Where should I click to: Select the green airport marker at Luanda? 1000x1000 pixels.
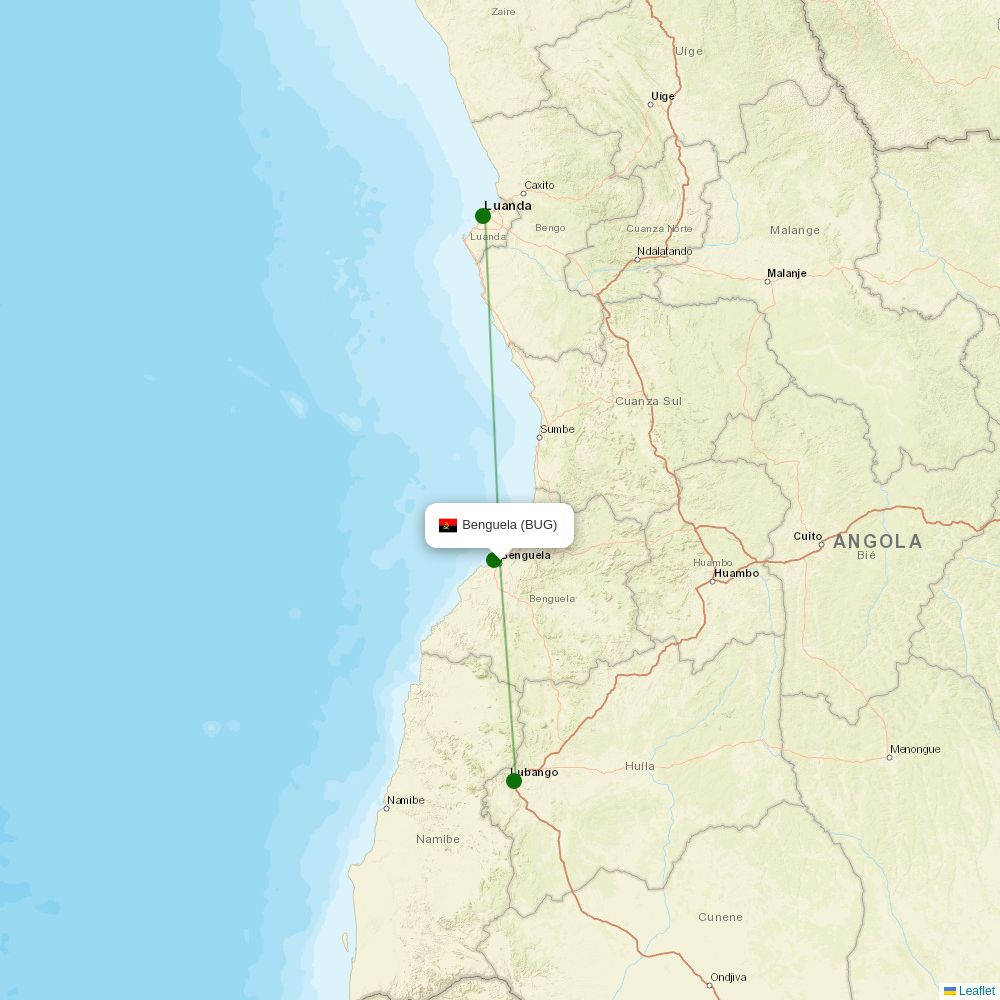483,216
